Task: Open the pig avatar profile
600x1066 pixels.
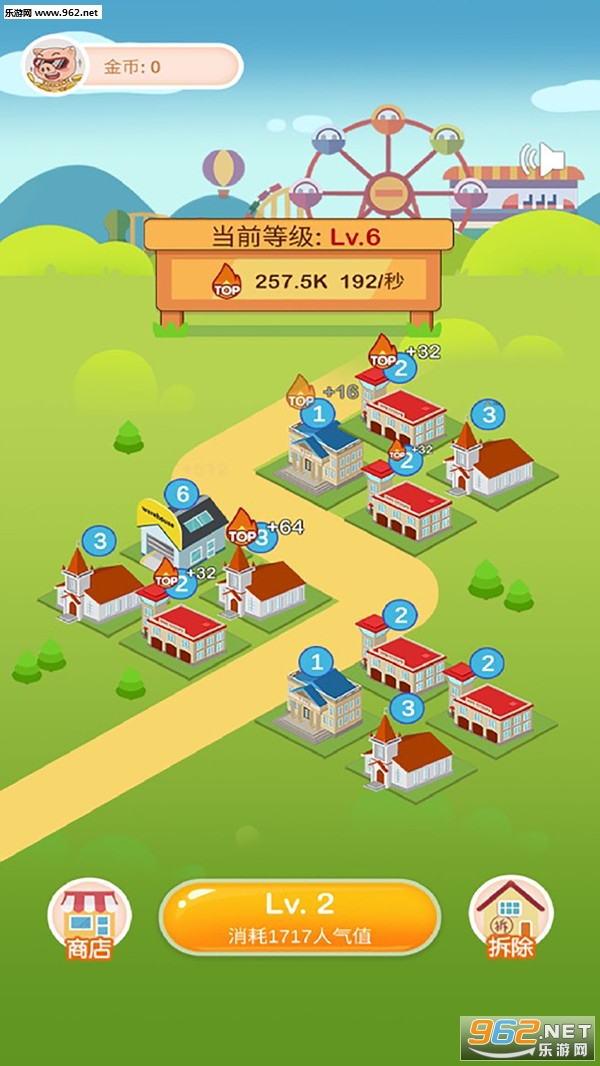Action: tap(52, 66)
